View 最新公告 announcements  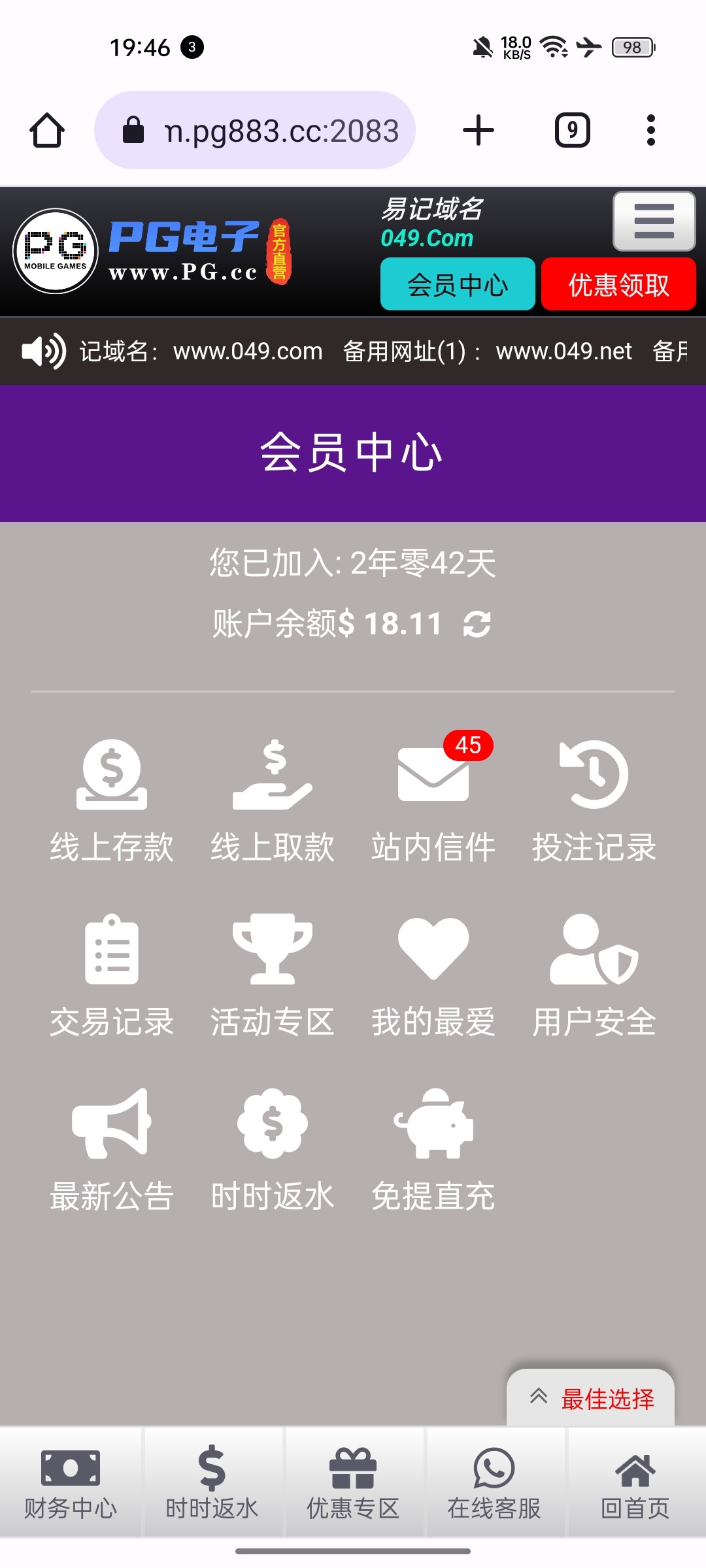tap(112, 1151)
